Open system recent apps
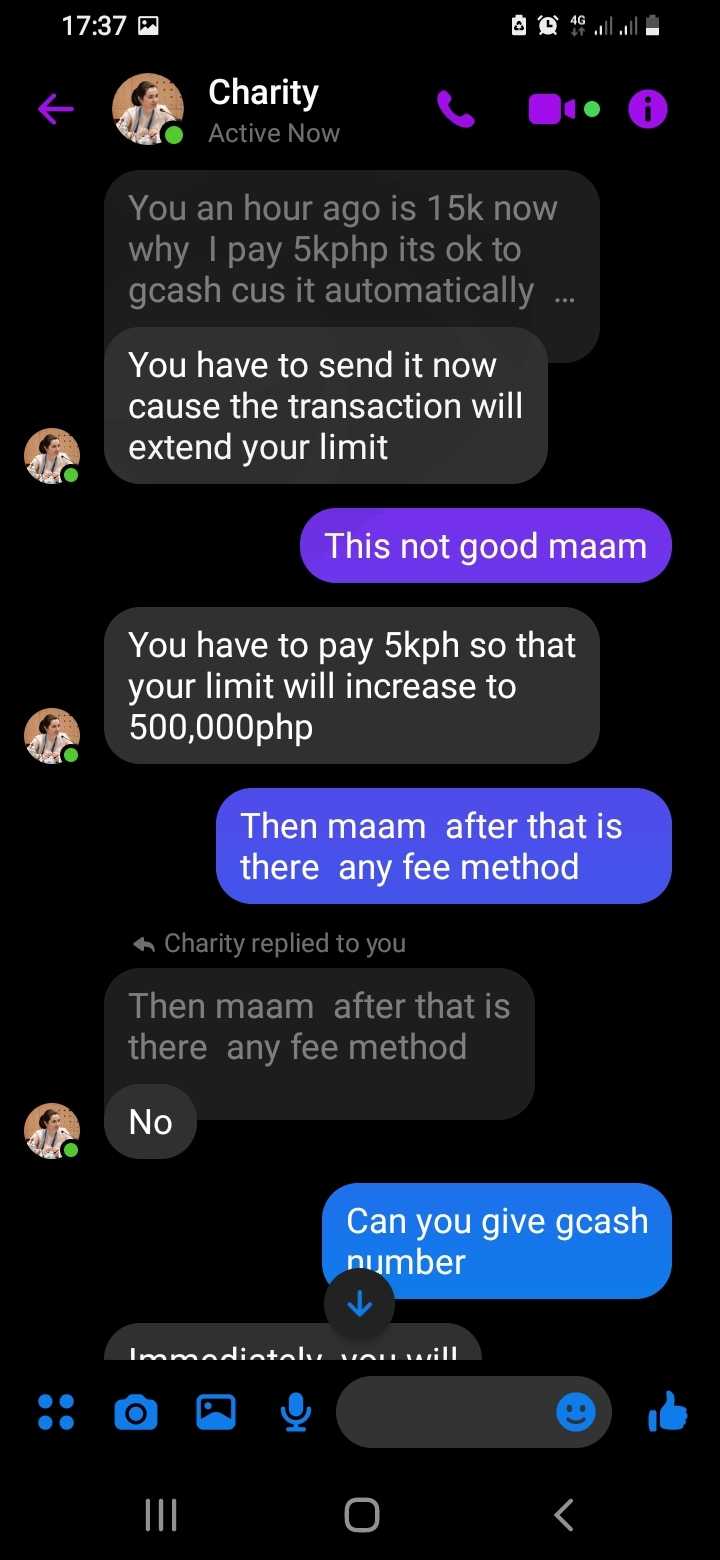 pyautogui.click(x=161, y=1514)
